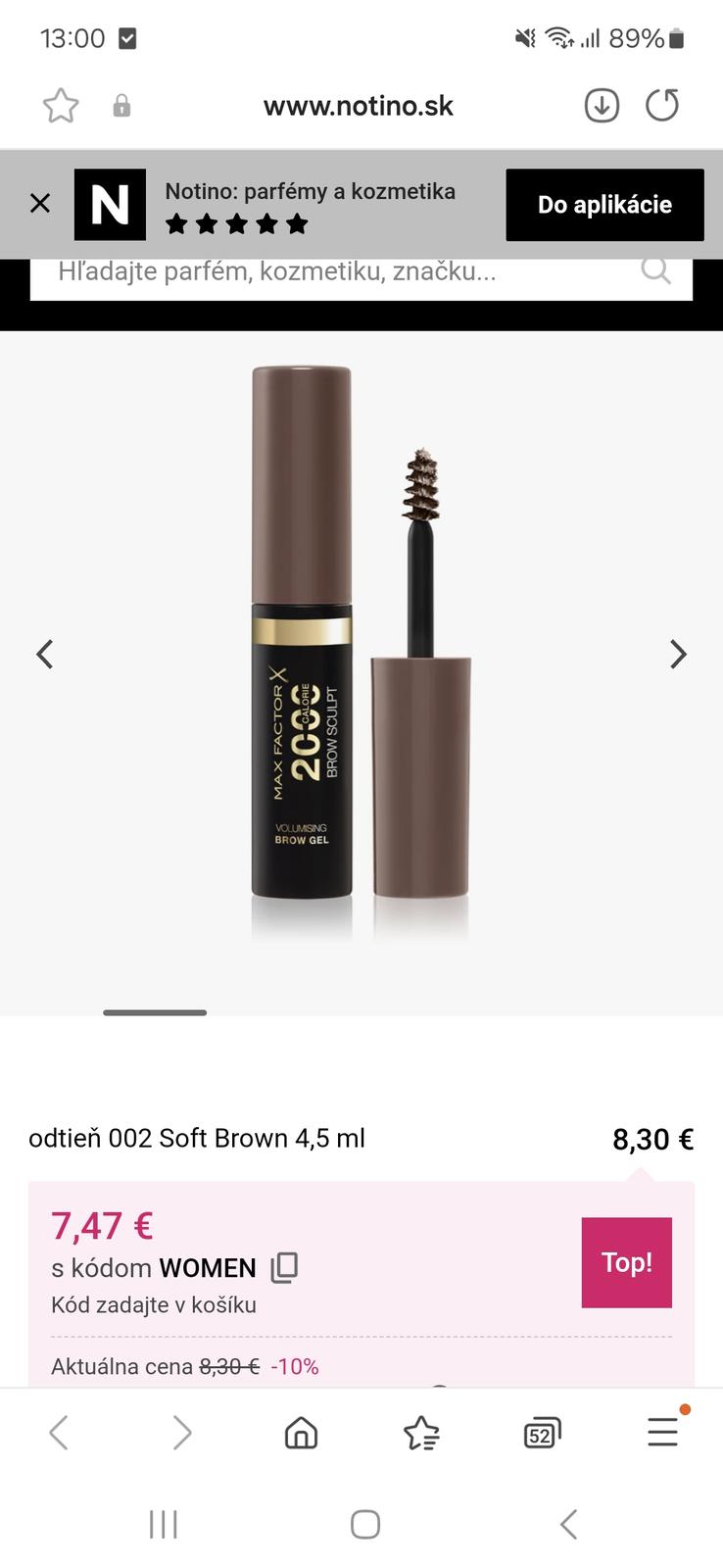Screen dimensions: 723x1568
Task: View the 52 open tabs
Action: pos(542,1433)
